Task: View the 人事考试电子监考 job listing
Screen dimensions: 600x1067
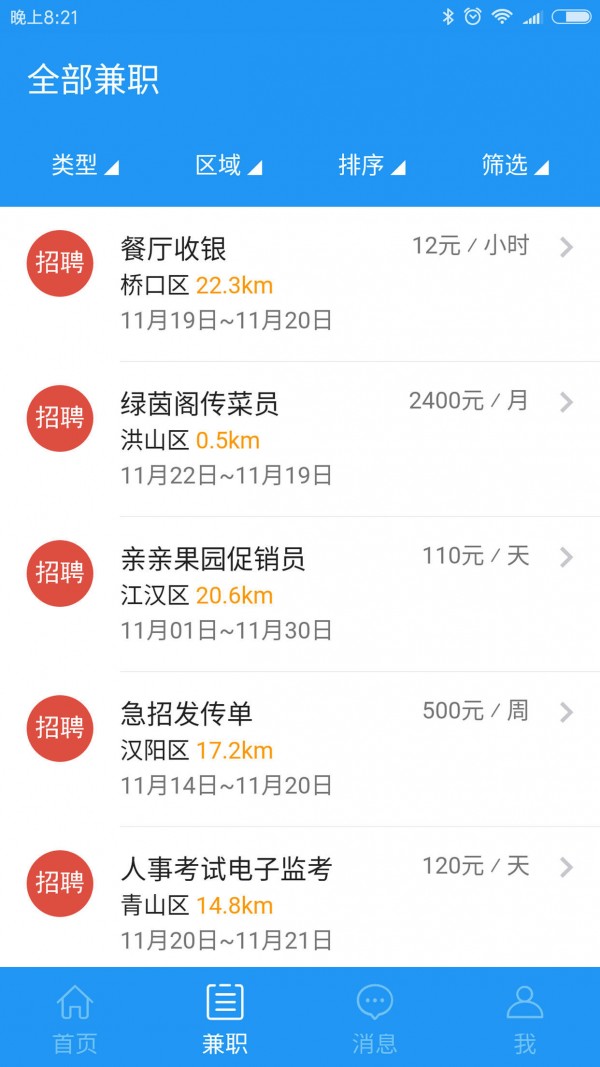Action: [300, 903]
